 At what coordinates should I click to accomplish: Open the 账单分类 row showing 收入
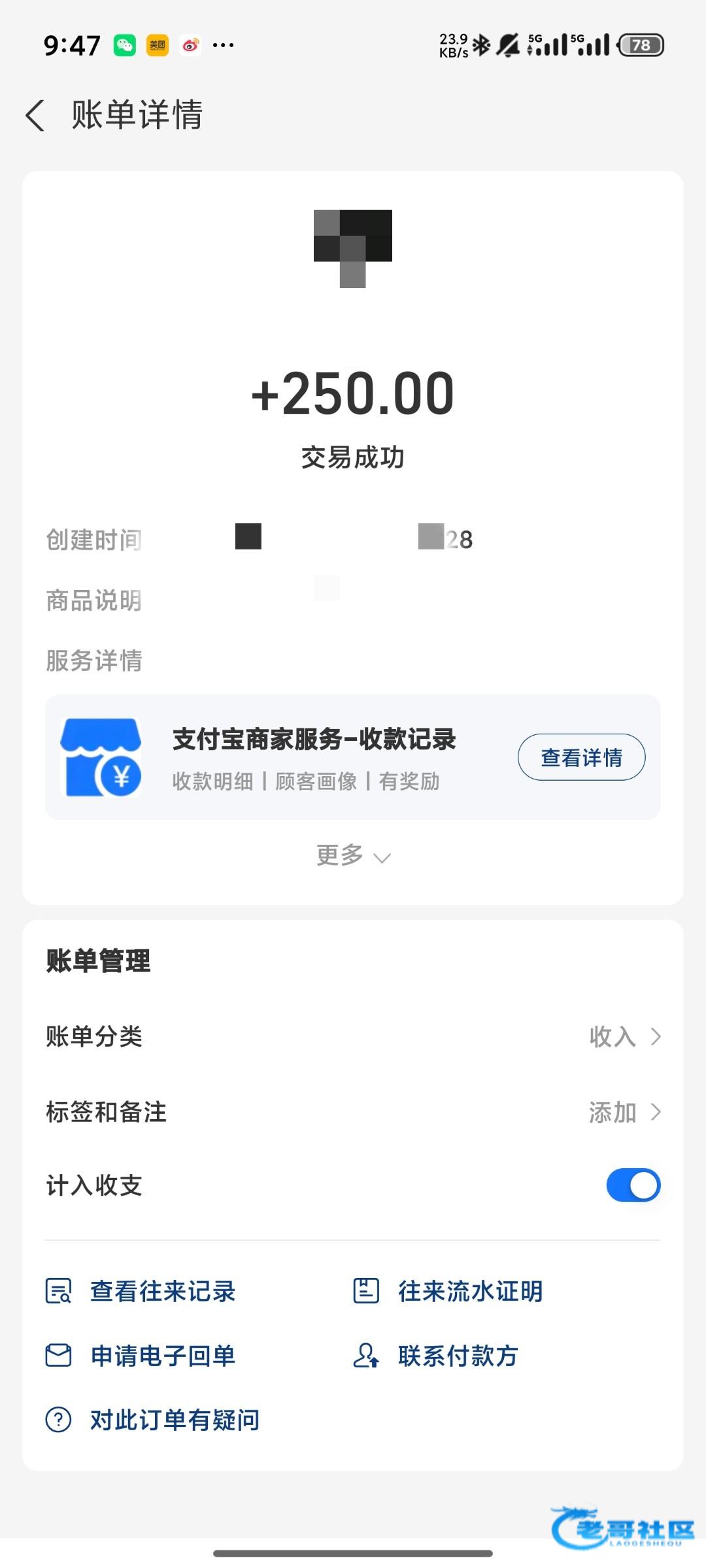pos(353,1036)
